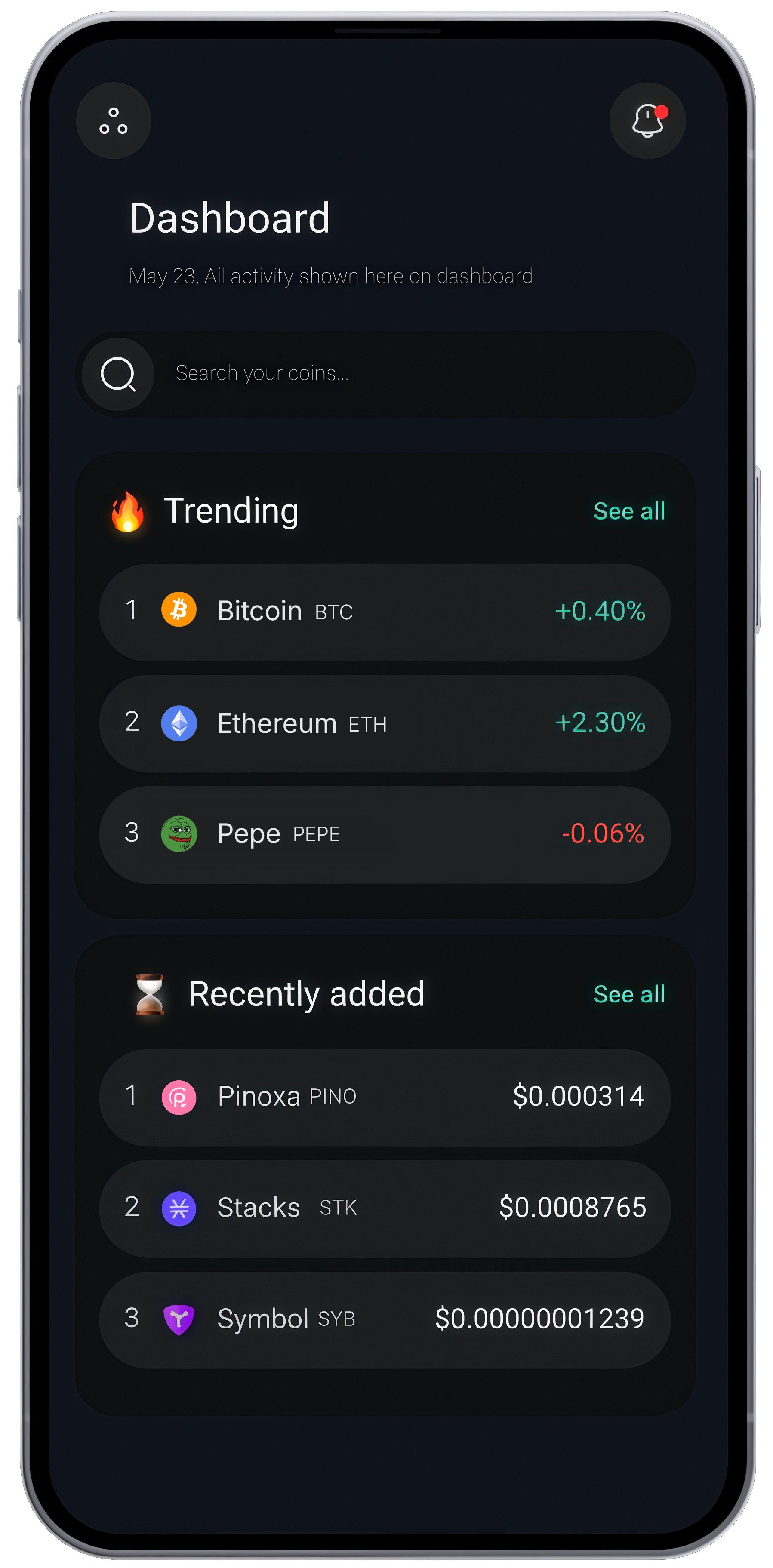
Task: Open the three-dot menu button
Action: [114, 120]
